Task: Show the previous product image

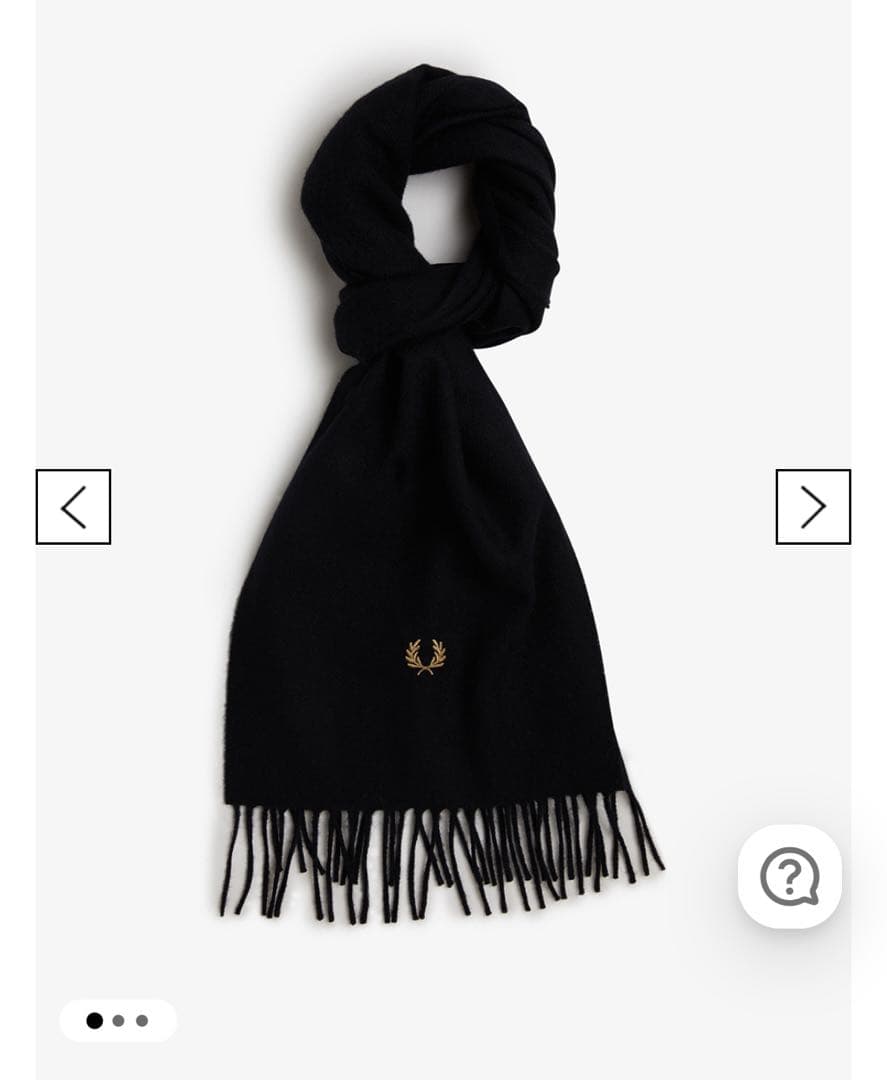Action: (x=73, y=507)
